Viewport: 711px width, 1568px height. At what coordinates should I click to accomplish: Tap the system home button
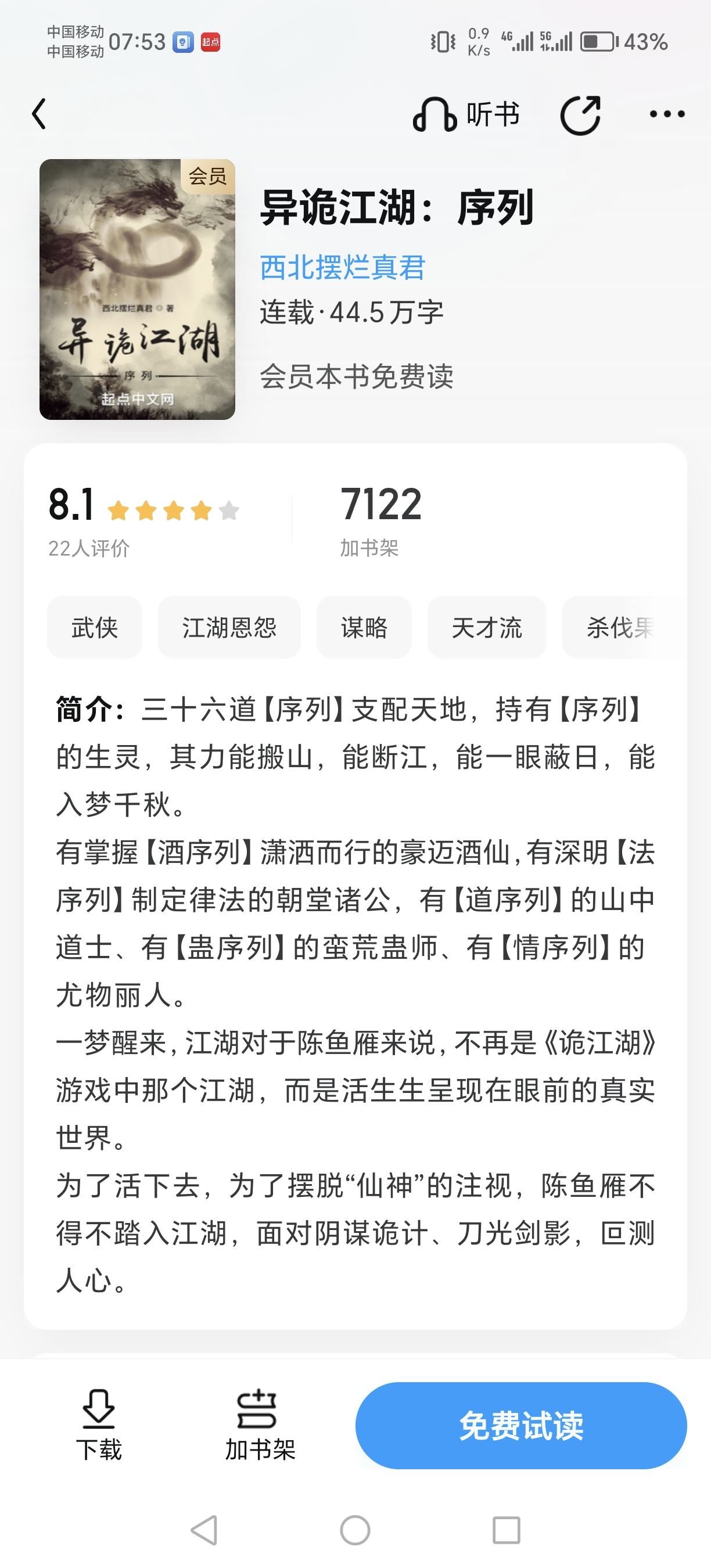(x=355, y=1530)
